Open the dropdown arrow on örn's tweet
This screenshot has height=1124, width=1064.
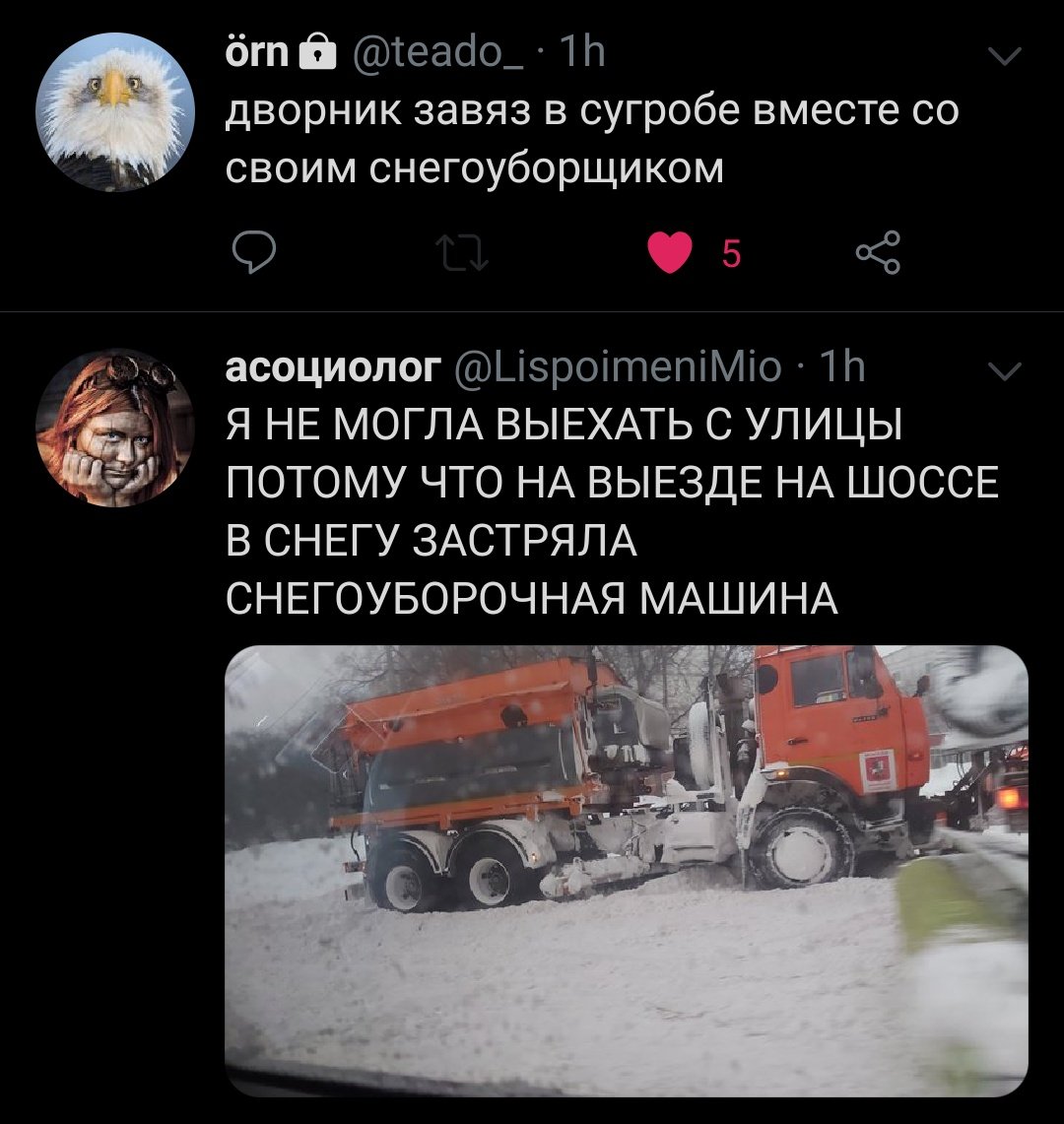[1004, 57]
